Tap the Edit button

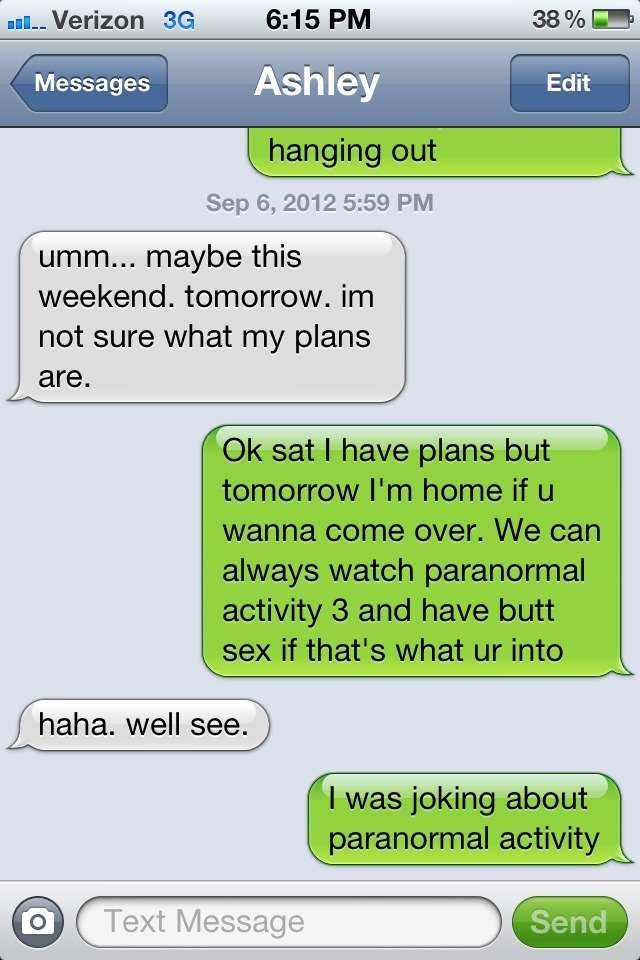(567, 83)
